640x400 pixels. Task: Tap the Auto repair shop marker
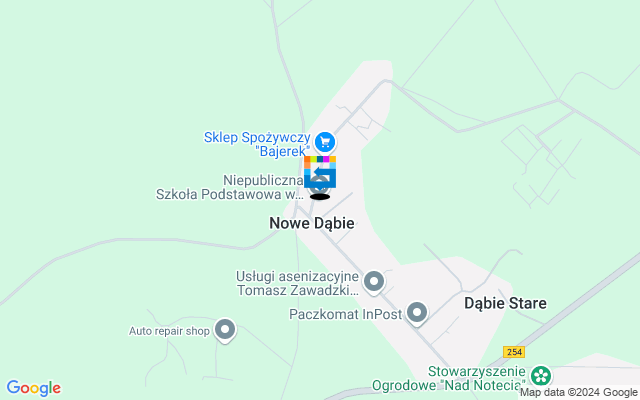[x=225, y=329]
